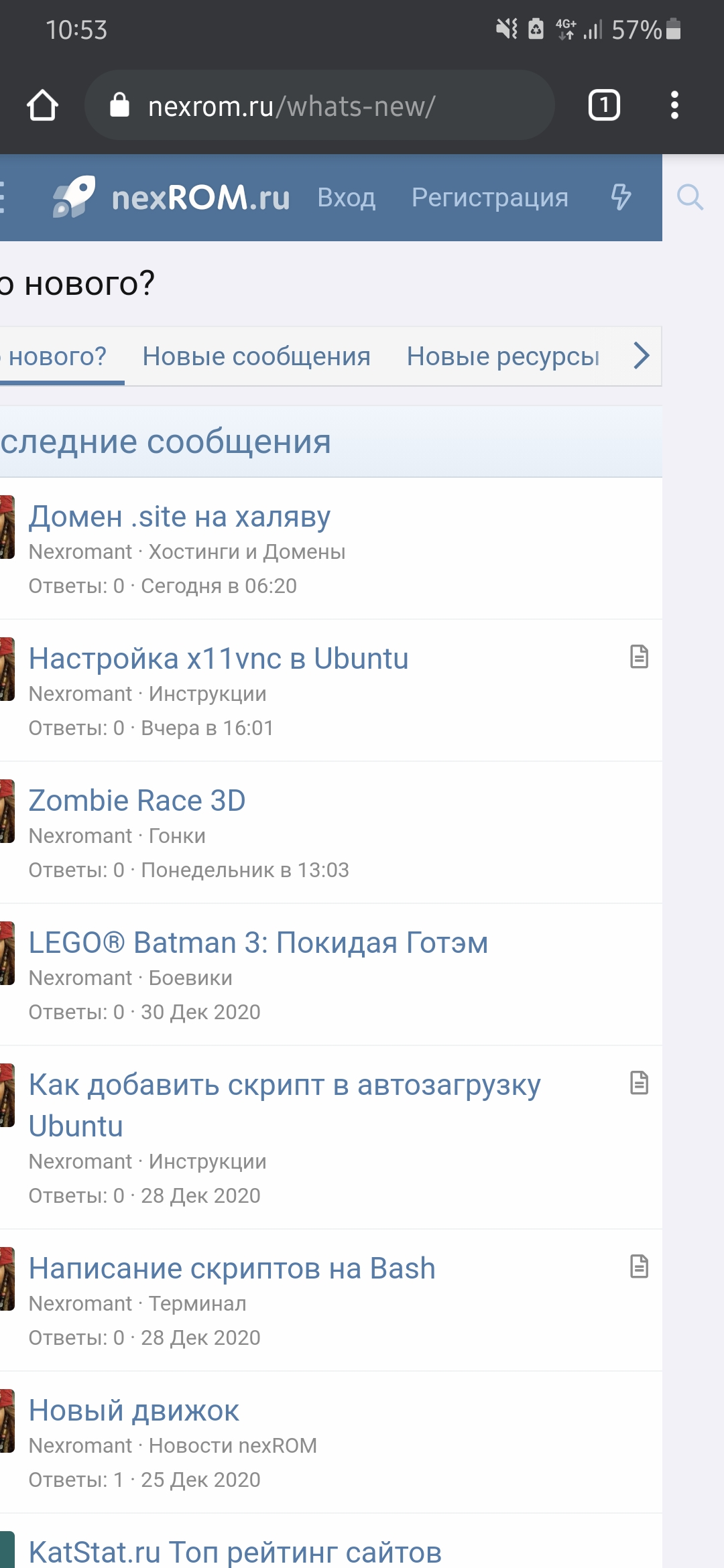724x1568 pixels.
Task: Open the Zombie Race 3D thread
Action: click(x=137, y=801)
